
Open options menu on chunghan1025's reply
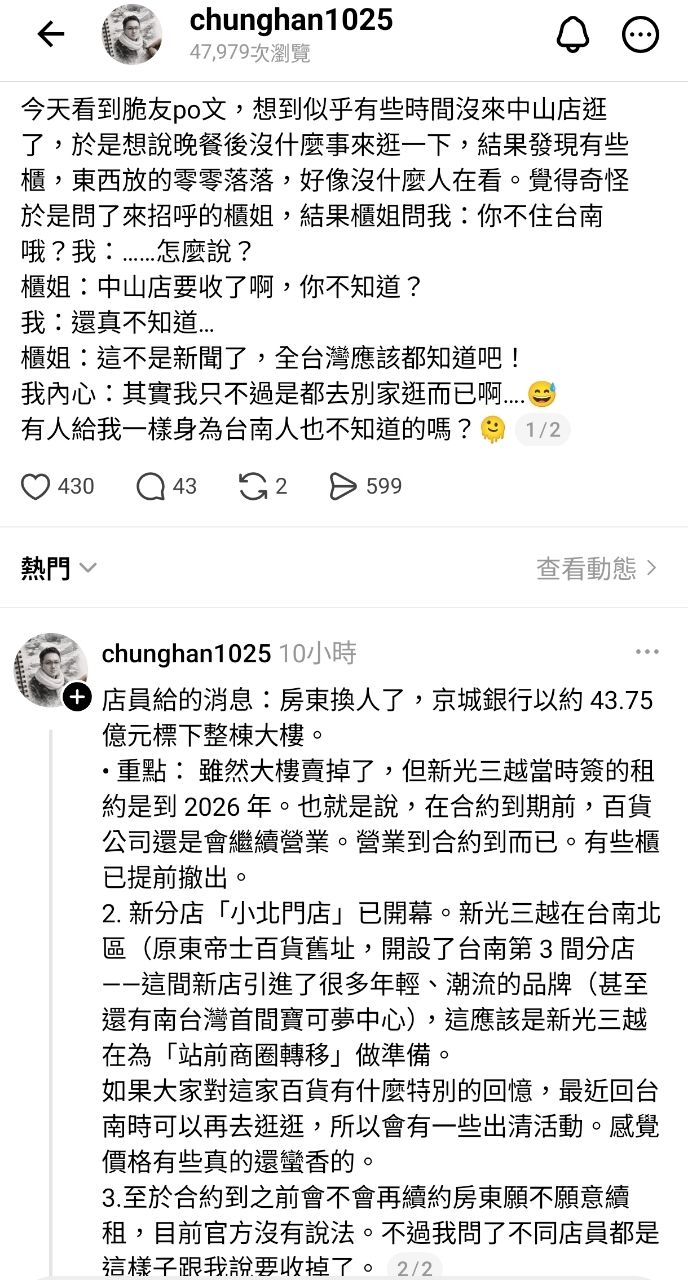point(647,653)
